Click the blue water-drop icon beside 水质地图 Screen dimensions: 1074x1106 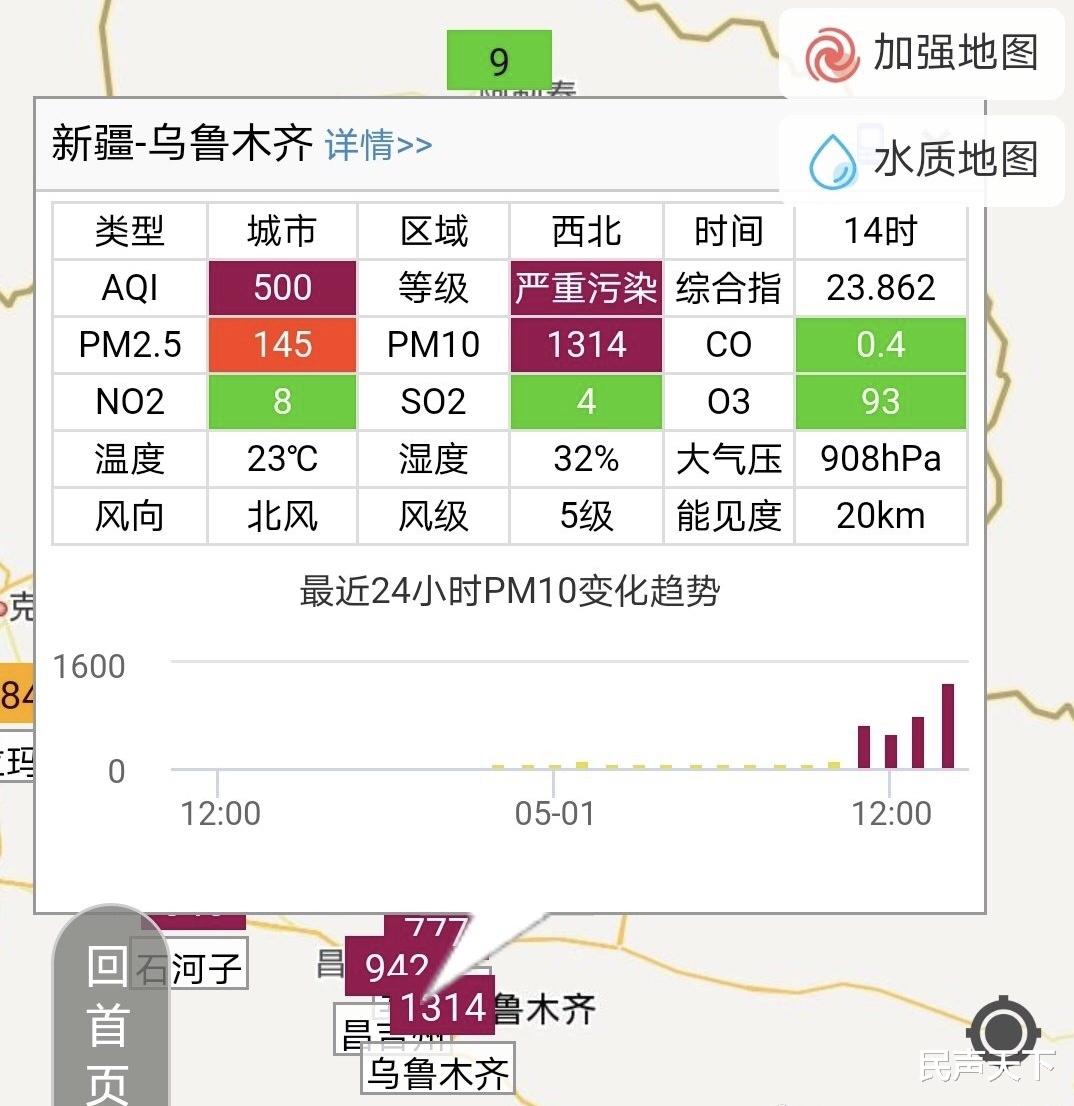click(x=832, y=160)
